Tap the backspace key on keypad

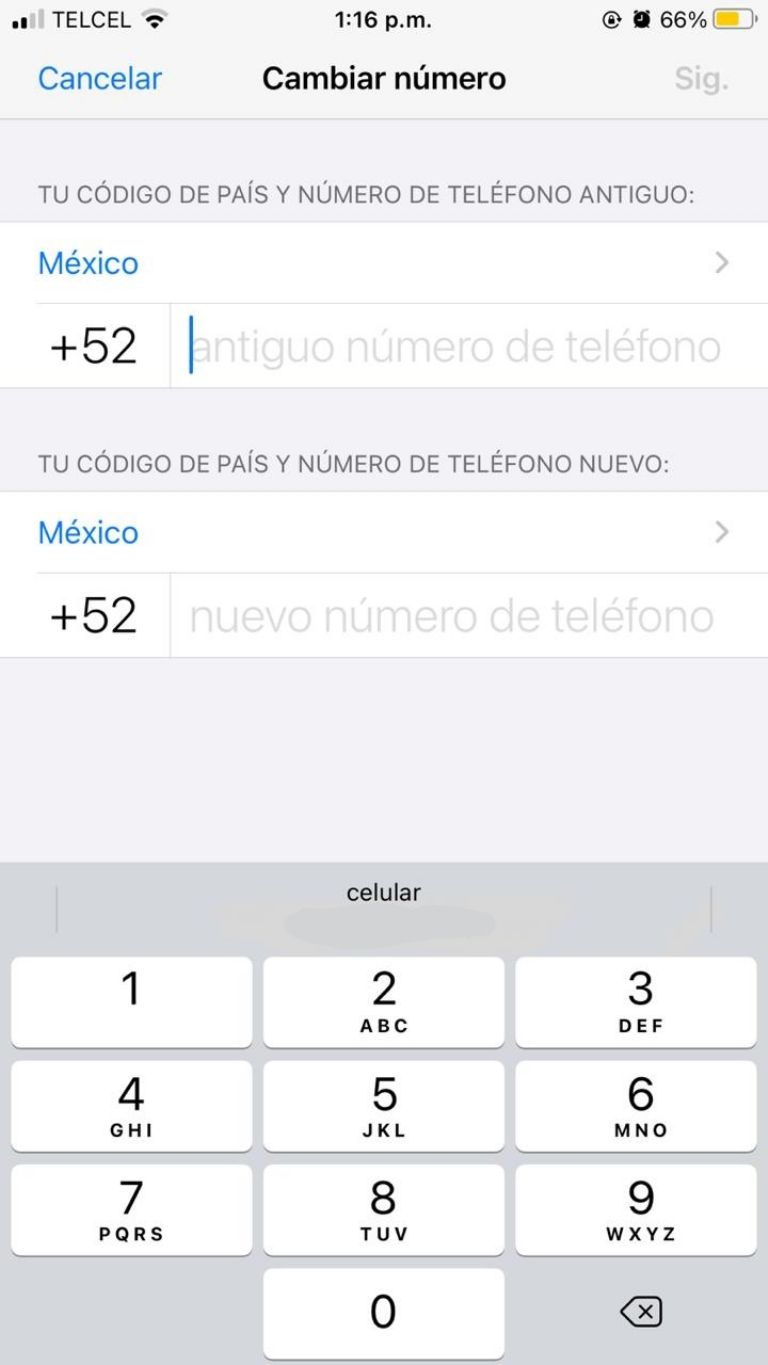point(640,1311)
